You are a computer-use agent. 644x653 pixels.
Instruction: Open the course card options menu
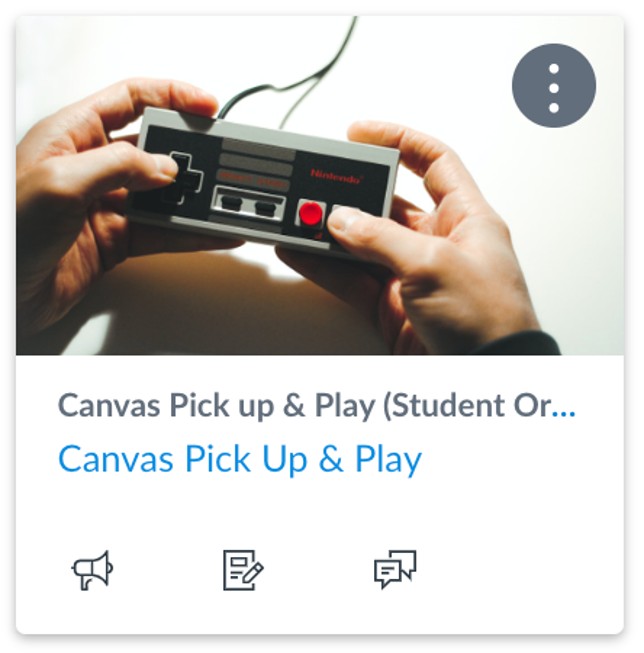pyautogui.click(x=553, y=85)
